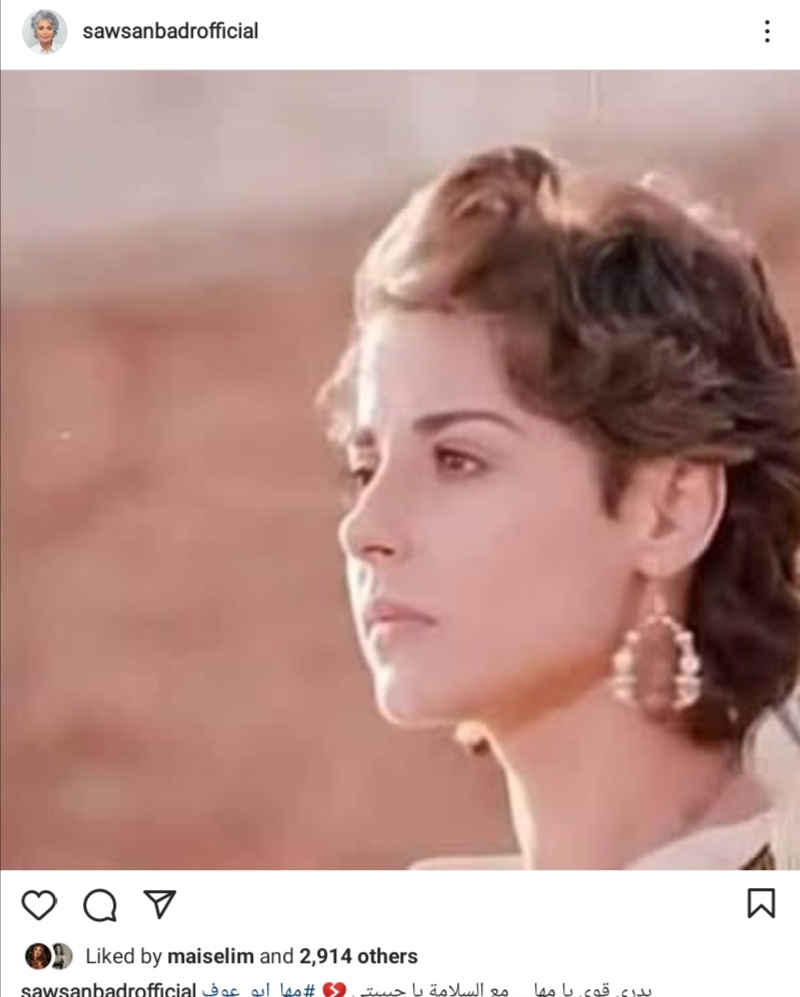Open the post photo
The height and width of the screenshot is (997, 800).
point(400,470)
